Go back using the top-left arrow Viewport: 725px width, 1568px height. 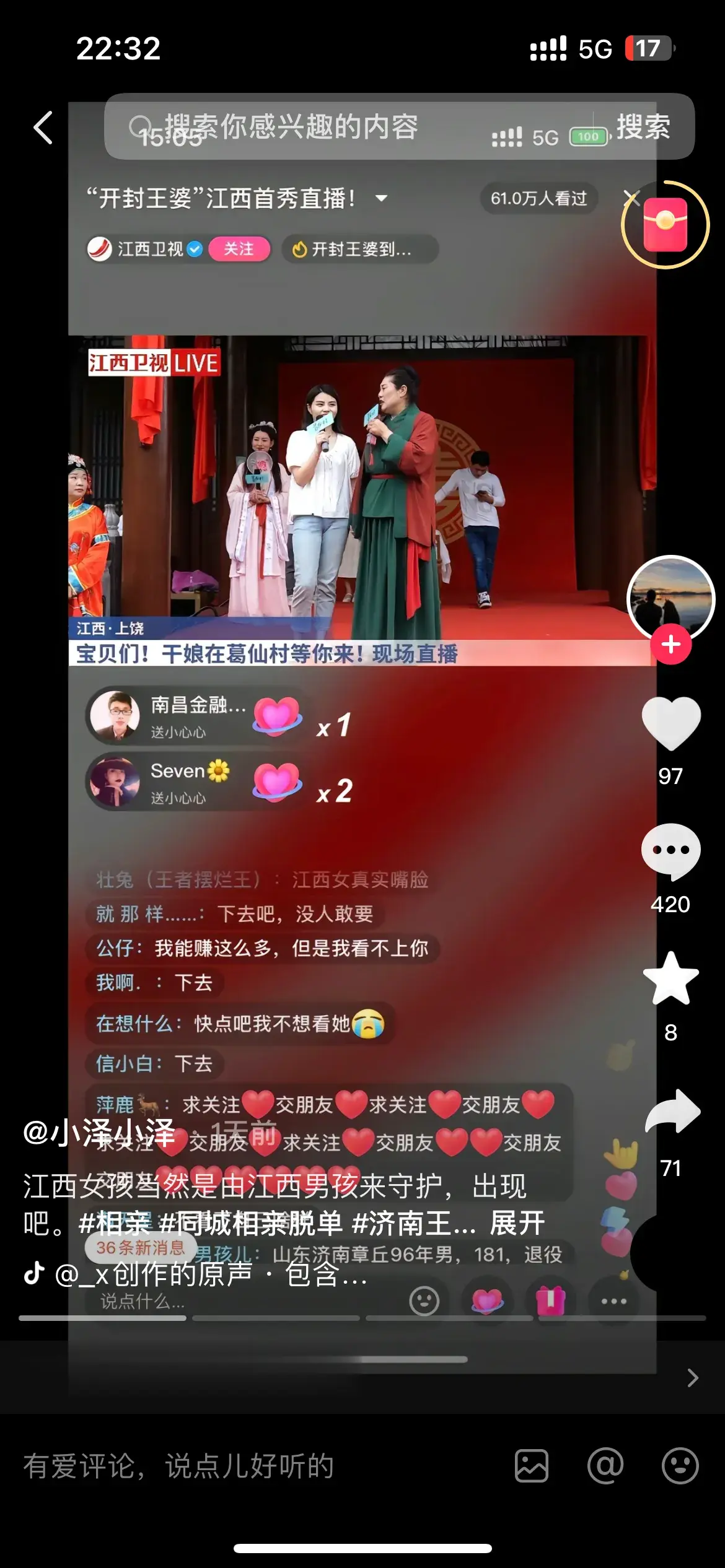(42, 128)
